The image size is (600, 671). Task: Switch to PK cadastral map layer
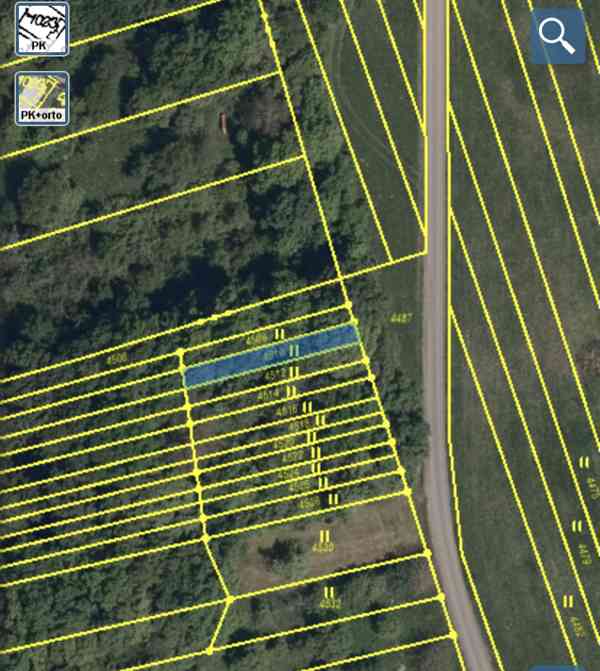click(x=42, y=29)
